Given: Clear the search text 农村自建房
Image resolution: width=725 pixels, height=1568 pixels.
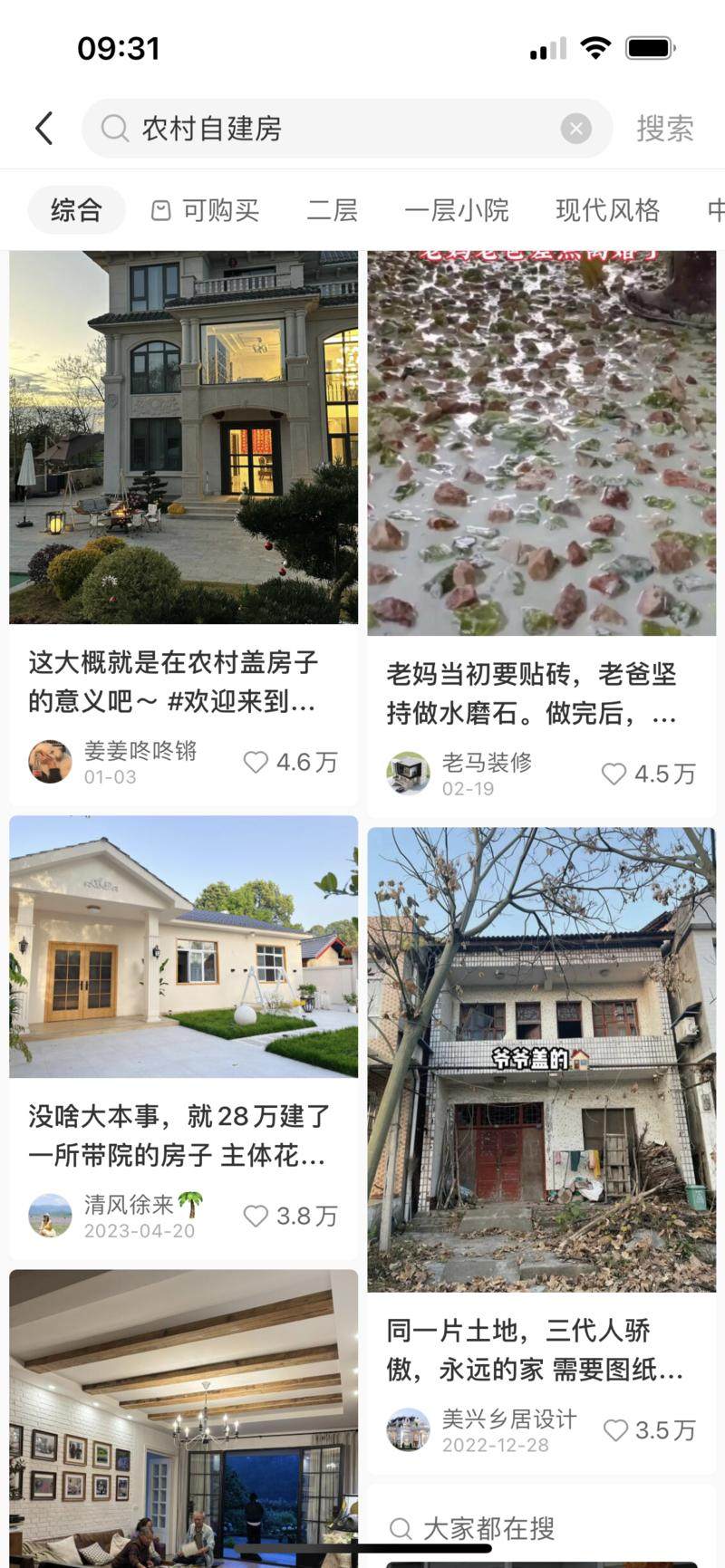Looking at the screenshot, I should pos(575,129).
